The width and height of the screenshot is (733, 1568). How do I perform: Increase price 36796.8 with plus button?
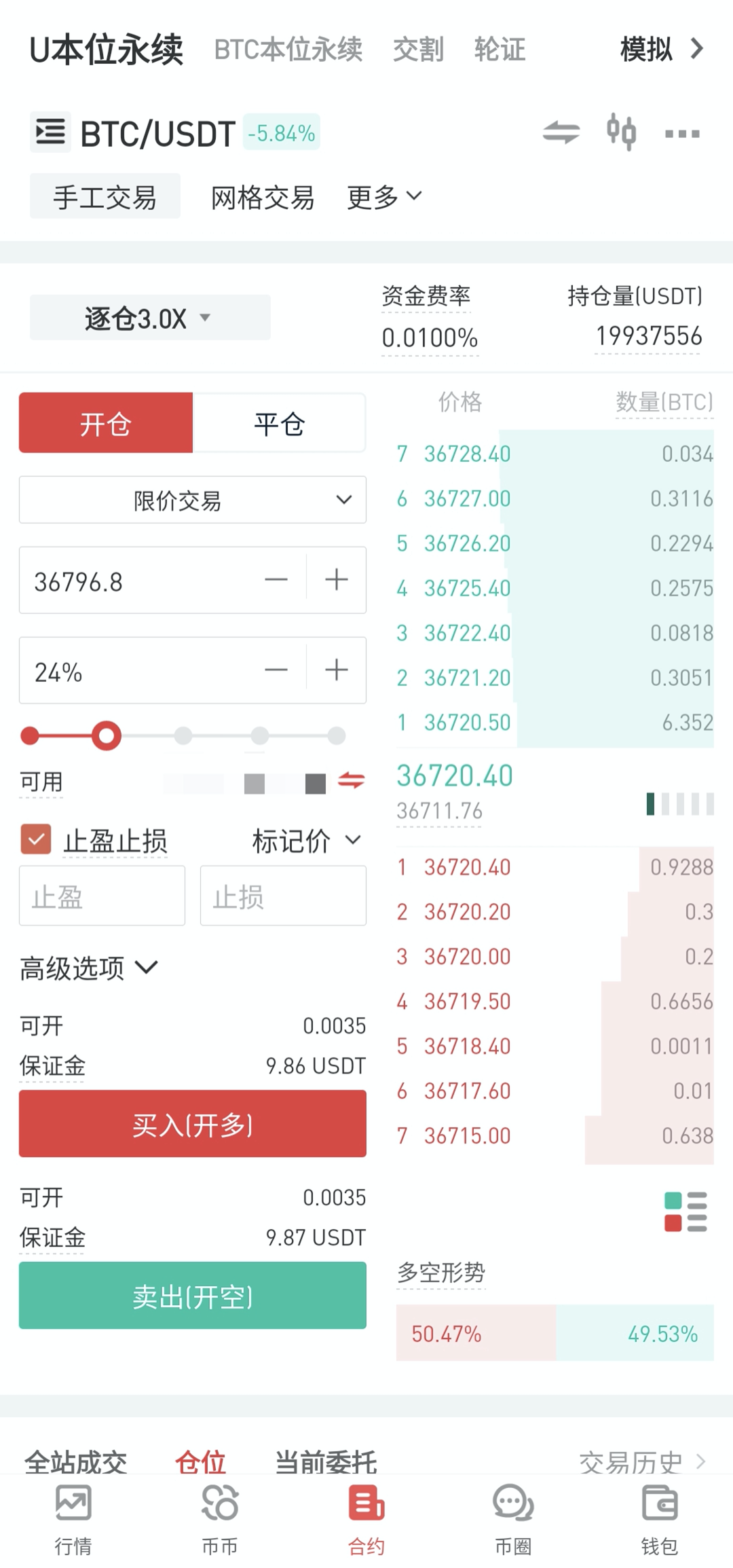click(337, 580)
